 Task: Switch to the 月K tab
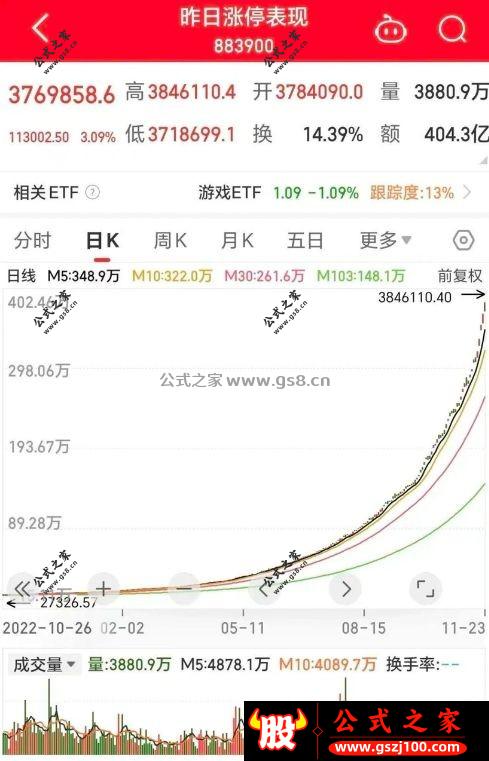click(x=237, y=241)
